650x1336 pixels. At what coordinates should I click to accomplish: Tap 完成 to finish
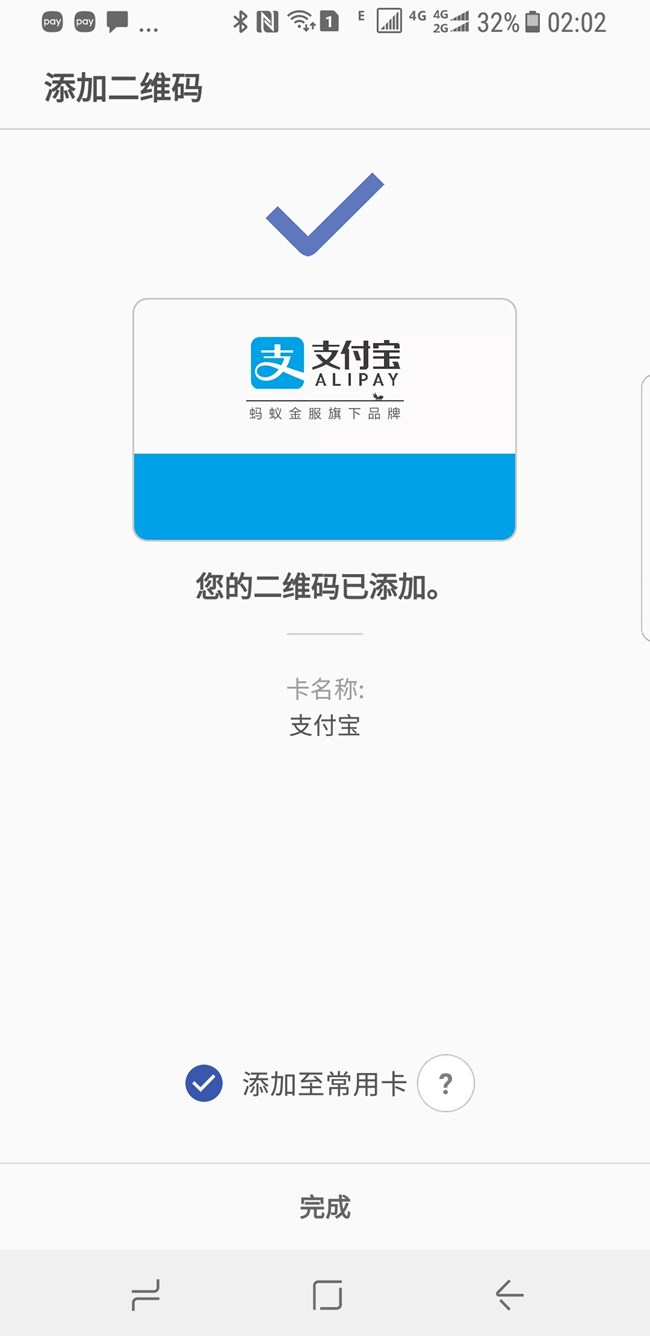pyautogui.click(x=325, y=1207)
